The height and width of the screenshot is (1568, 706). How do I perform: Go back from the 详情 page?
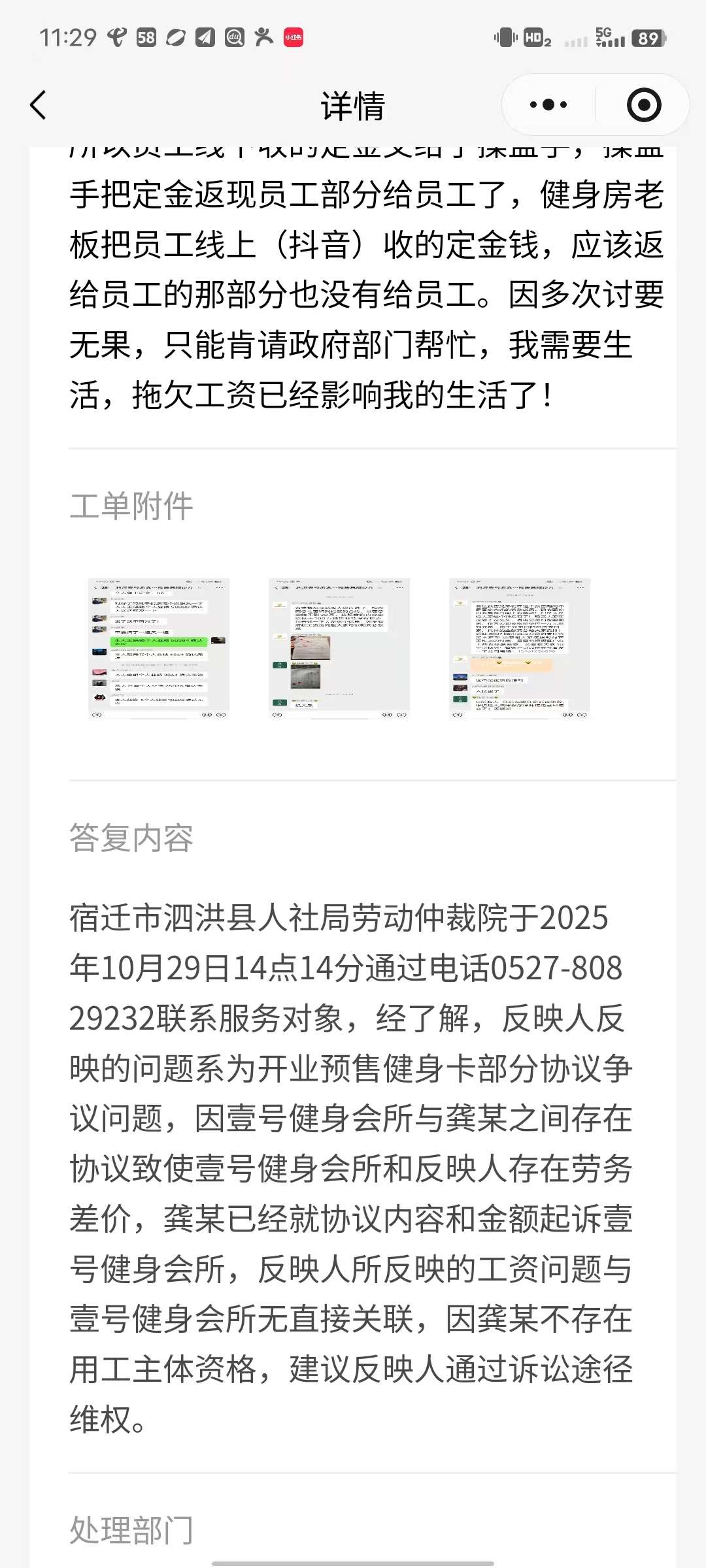coord(39,105)
